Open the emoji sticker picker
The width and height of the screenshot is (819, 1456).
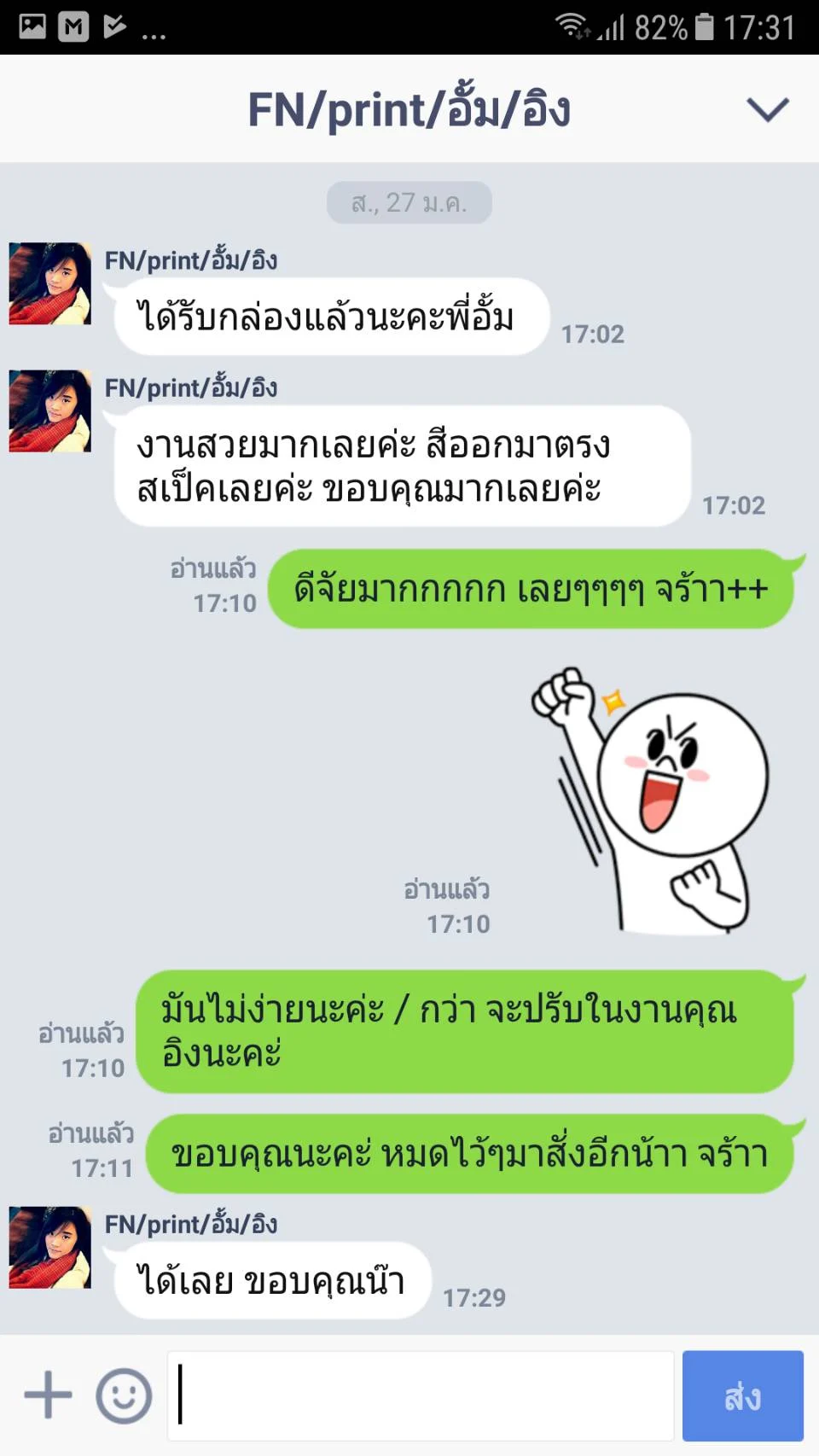[124, 1395]
